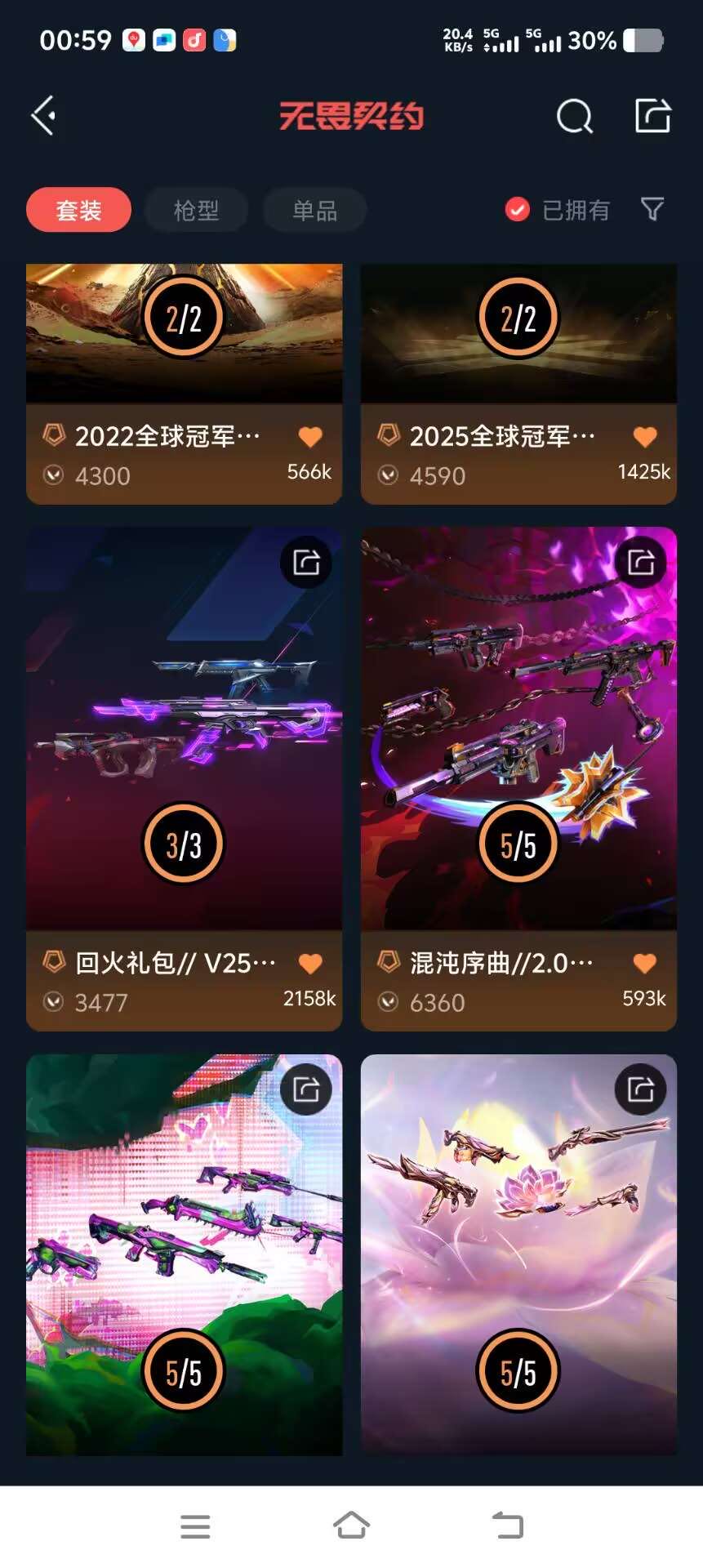Like the 2022全球冠军 bundle

[x=310, y=437]
